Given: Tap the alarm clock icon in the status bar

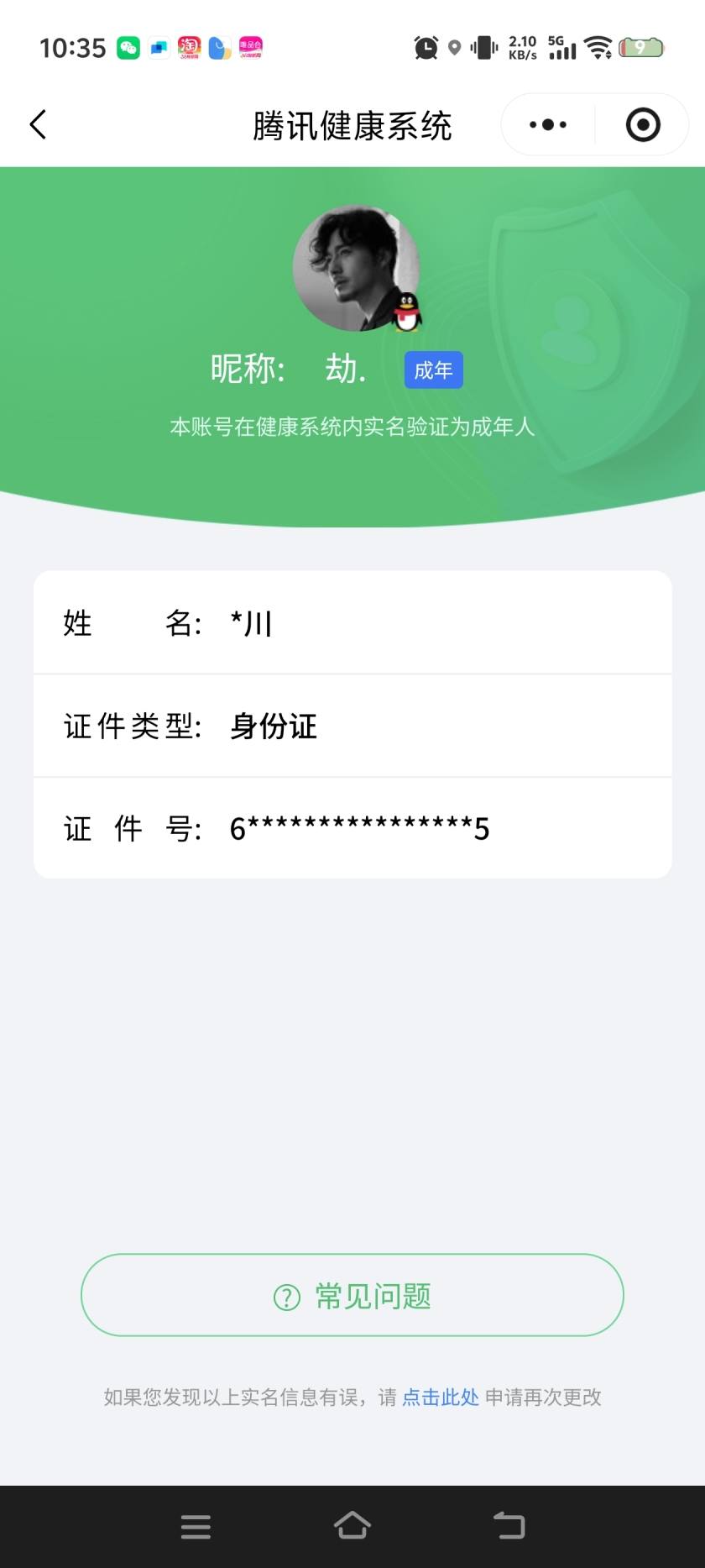Looking at the screenshot, I should coord(425,48).
